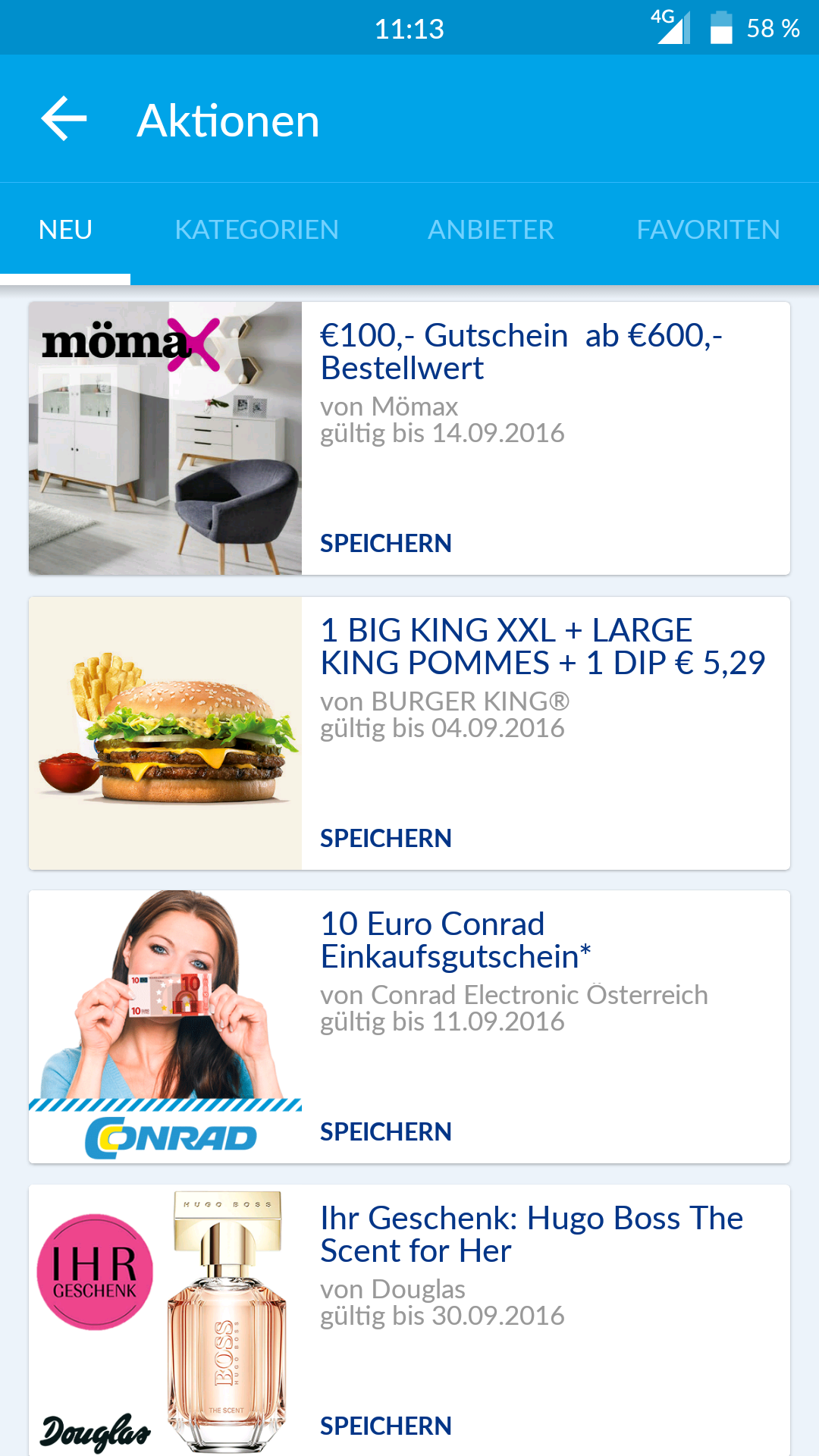Open the Mömax €100 Gutschein offer

click(520, 352)
